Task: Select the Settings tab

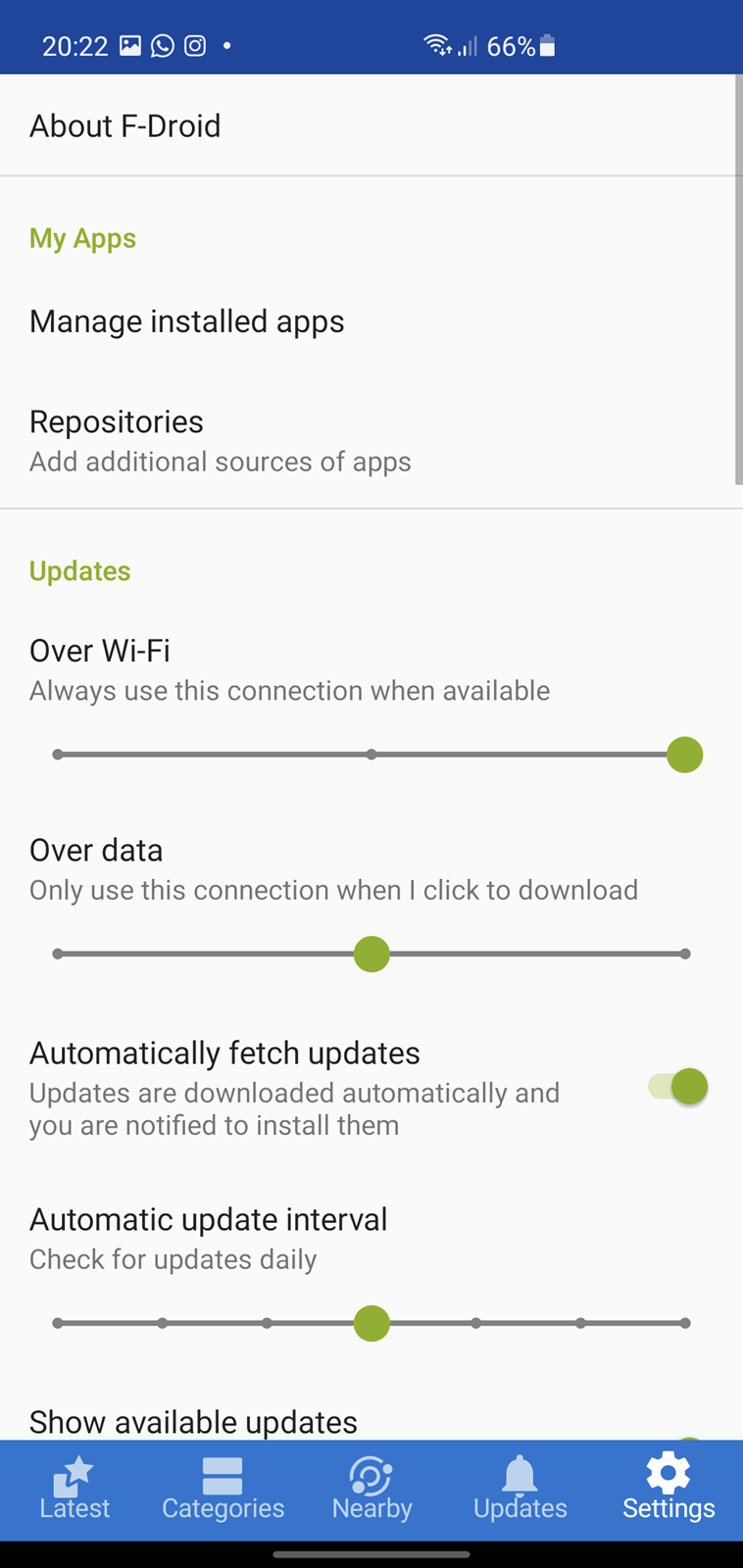Action: (x=669, y=1490)
